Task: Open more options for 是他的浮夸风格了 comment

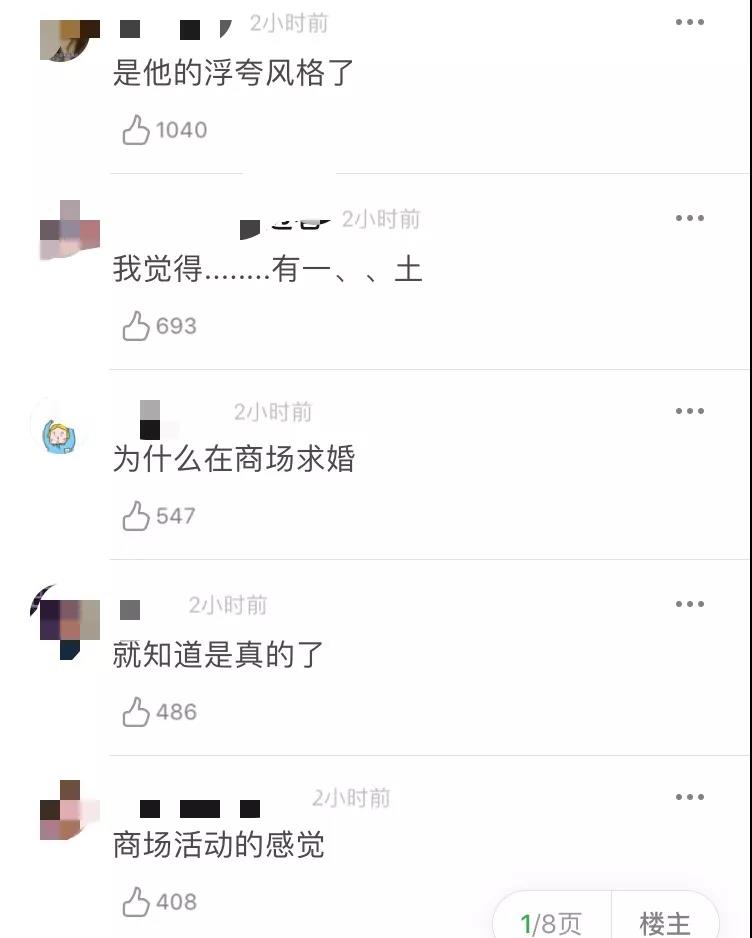Action: click(690, 23)
